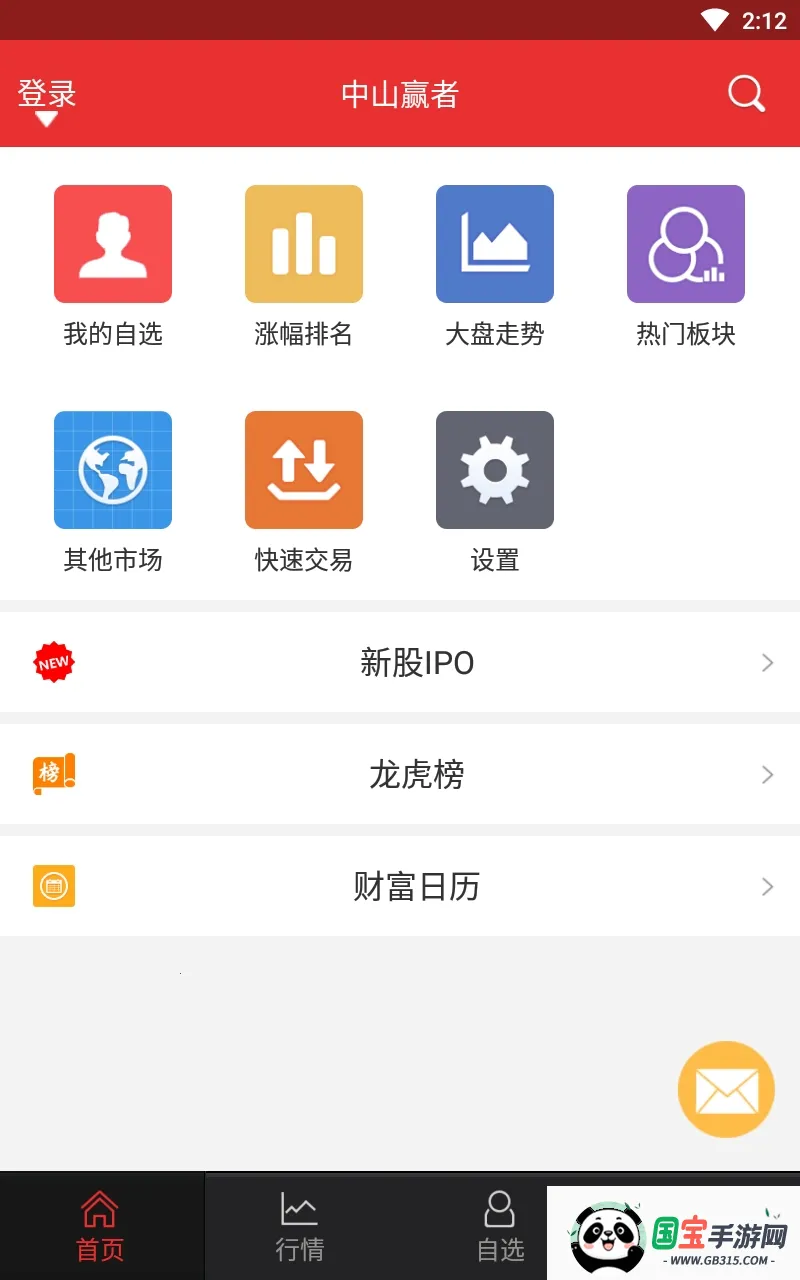Click the 财富日历 calendar icon

point(53,886)
